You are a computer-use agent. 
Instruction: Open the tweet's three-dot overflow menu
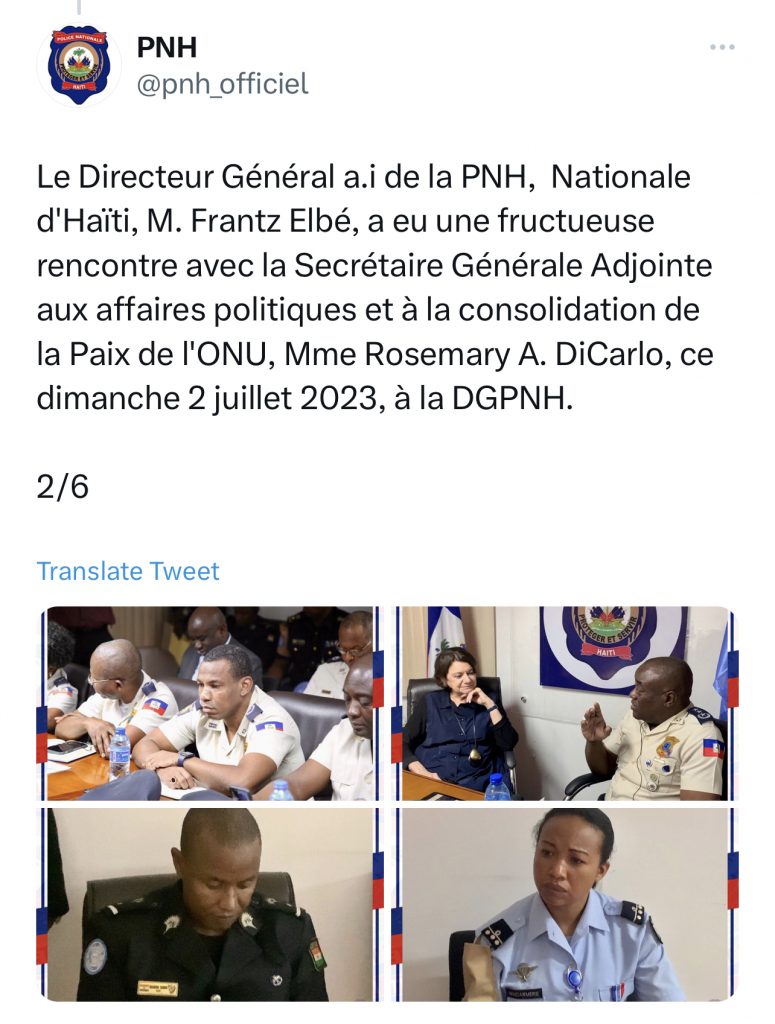point(722,48)
